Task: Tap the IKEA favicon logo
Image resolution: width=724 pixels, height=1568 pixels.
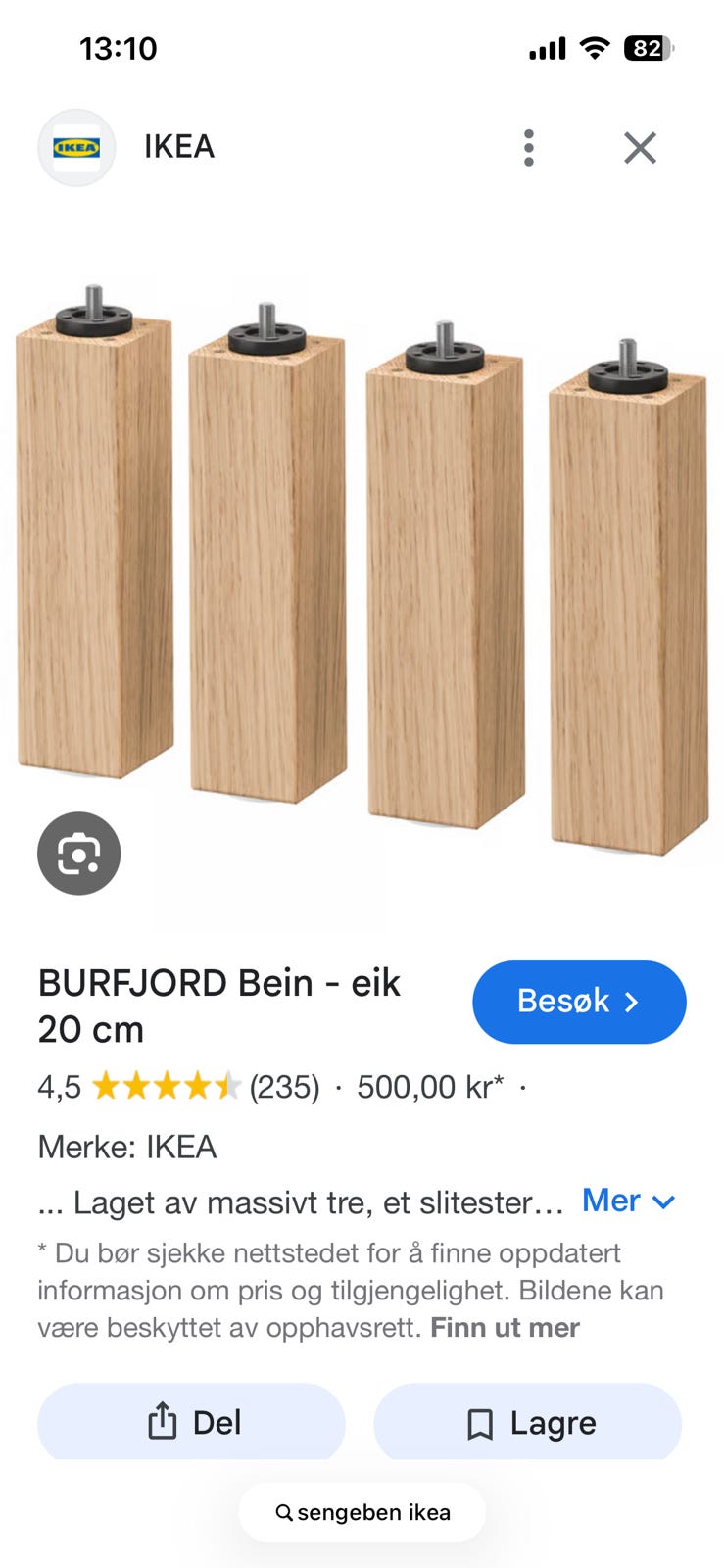Action: [76, 147]
